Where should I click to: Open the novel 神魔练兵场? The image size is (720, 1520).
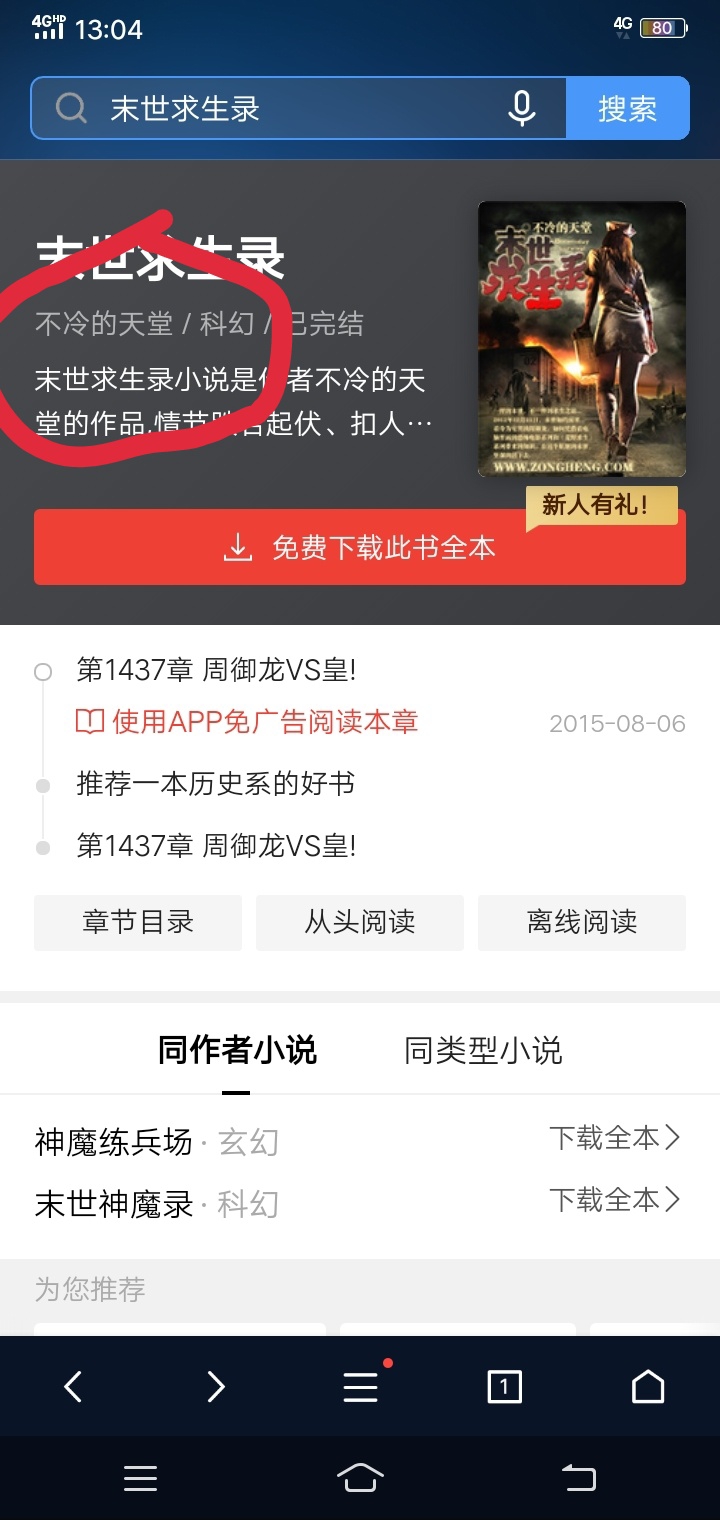(x=113, y=1142)
